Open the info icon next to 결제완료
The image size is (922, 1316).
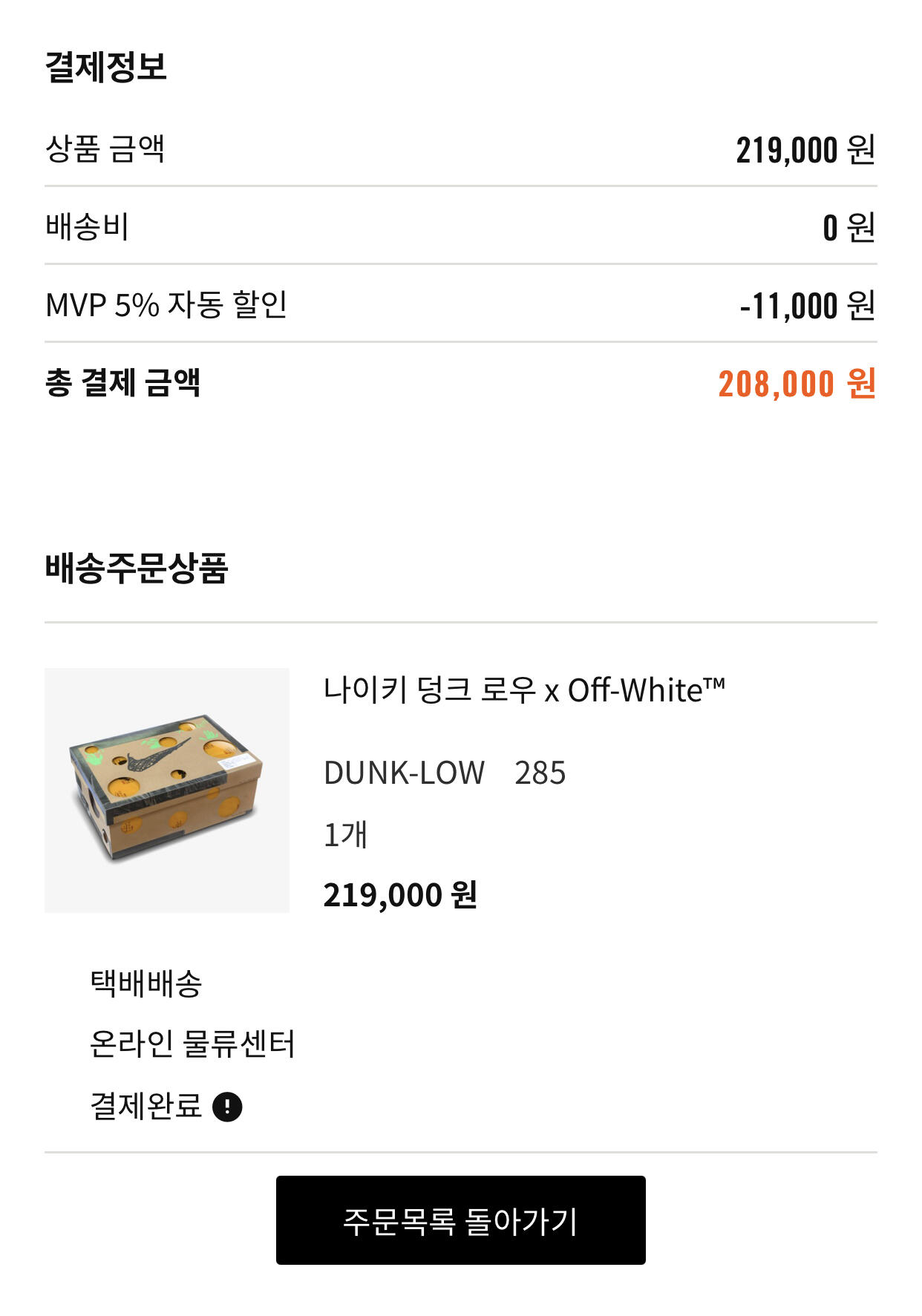pyautogui.click(x=227, y=1107)
